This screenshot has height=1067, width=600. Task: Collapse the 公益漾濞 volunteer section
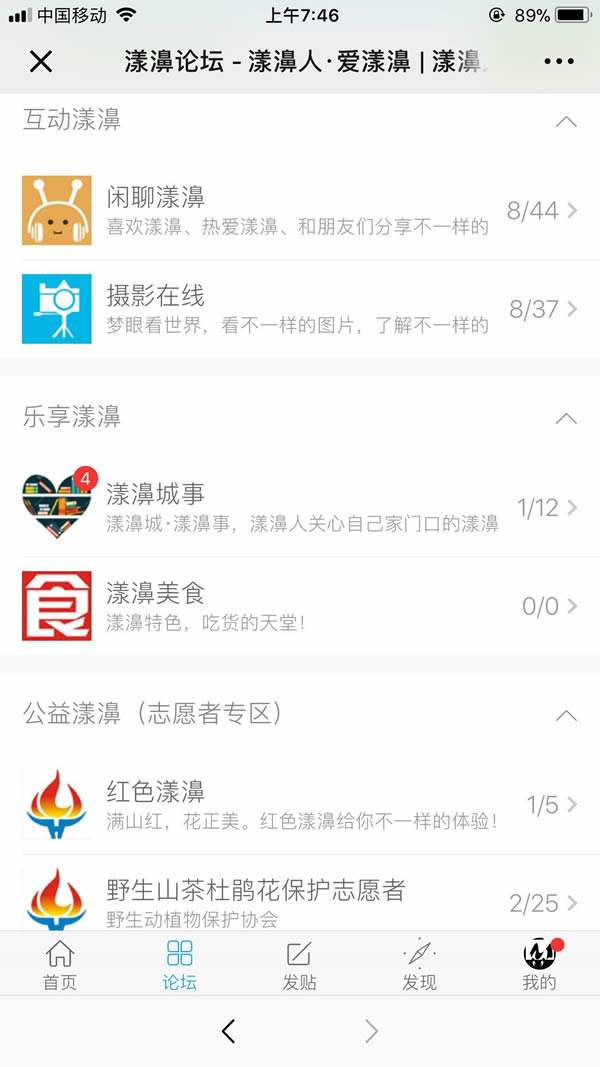pos(566,715)
